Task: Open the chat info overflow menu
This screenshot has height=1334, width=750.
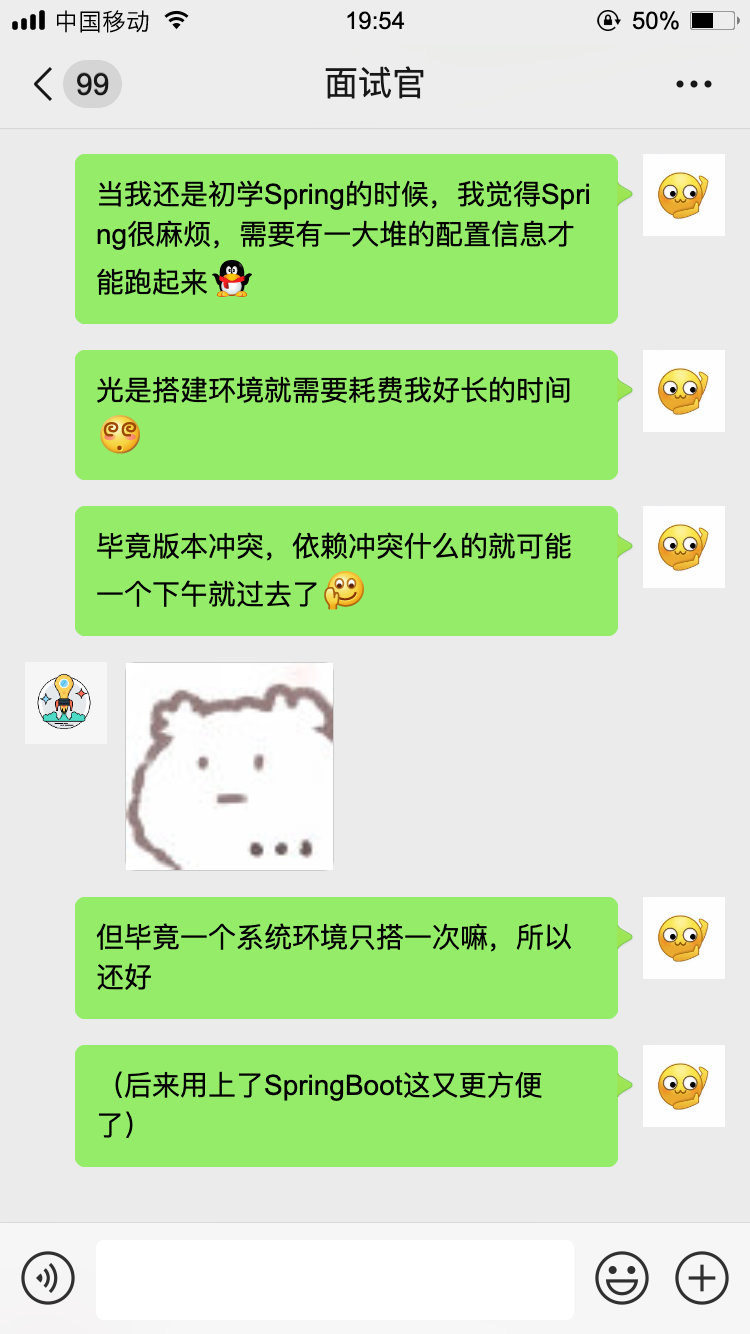Action: 693,84
